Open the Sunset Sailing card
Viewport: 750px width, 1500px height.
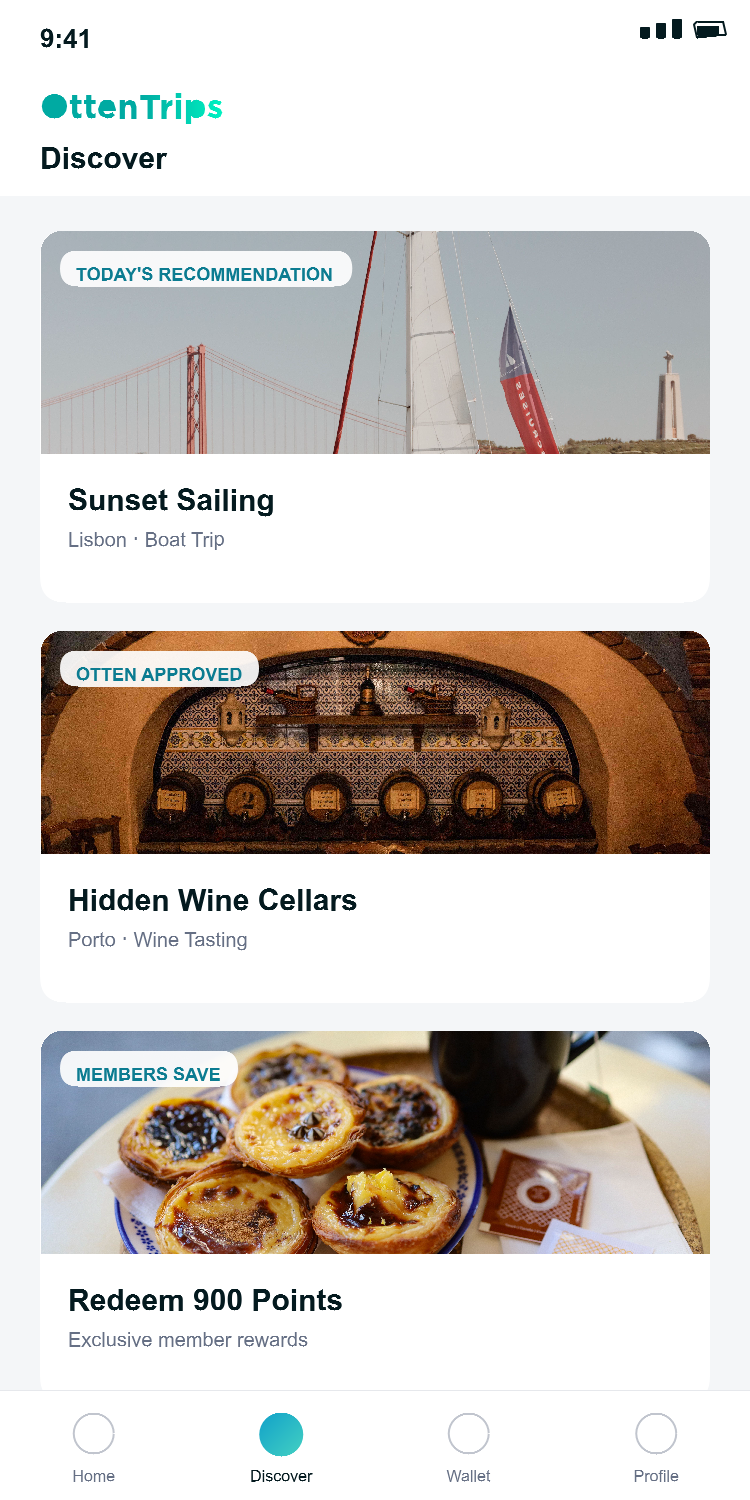(375, 416)
